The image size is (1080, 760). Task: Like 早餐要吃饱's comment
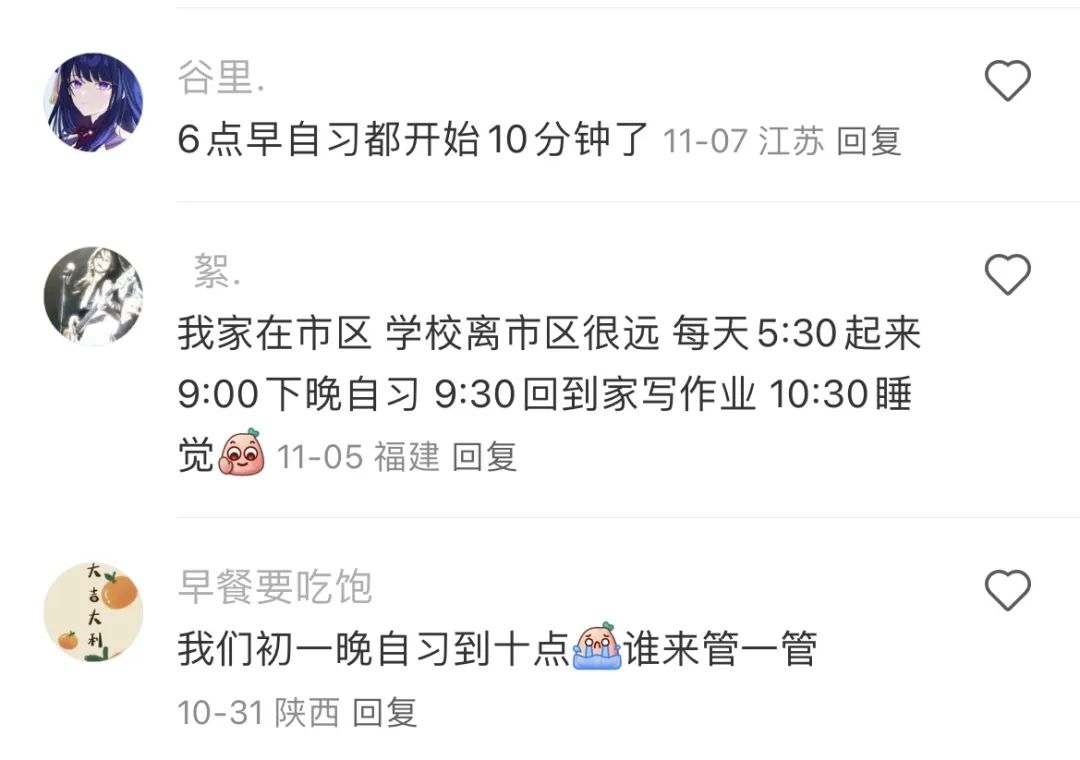click(x=1007, y=591)
